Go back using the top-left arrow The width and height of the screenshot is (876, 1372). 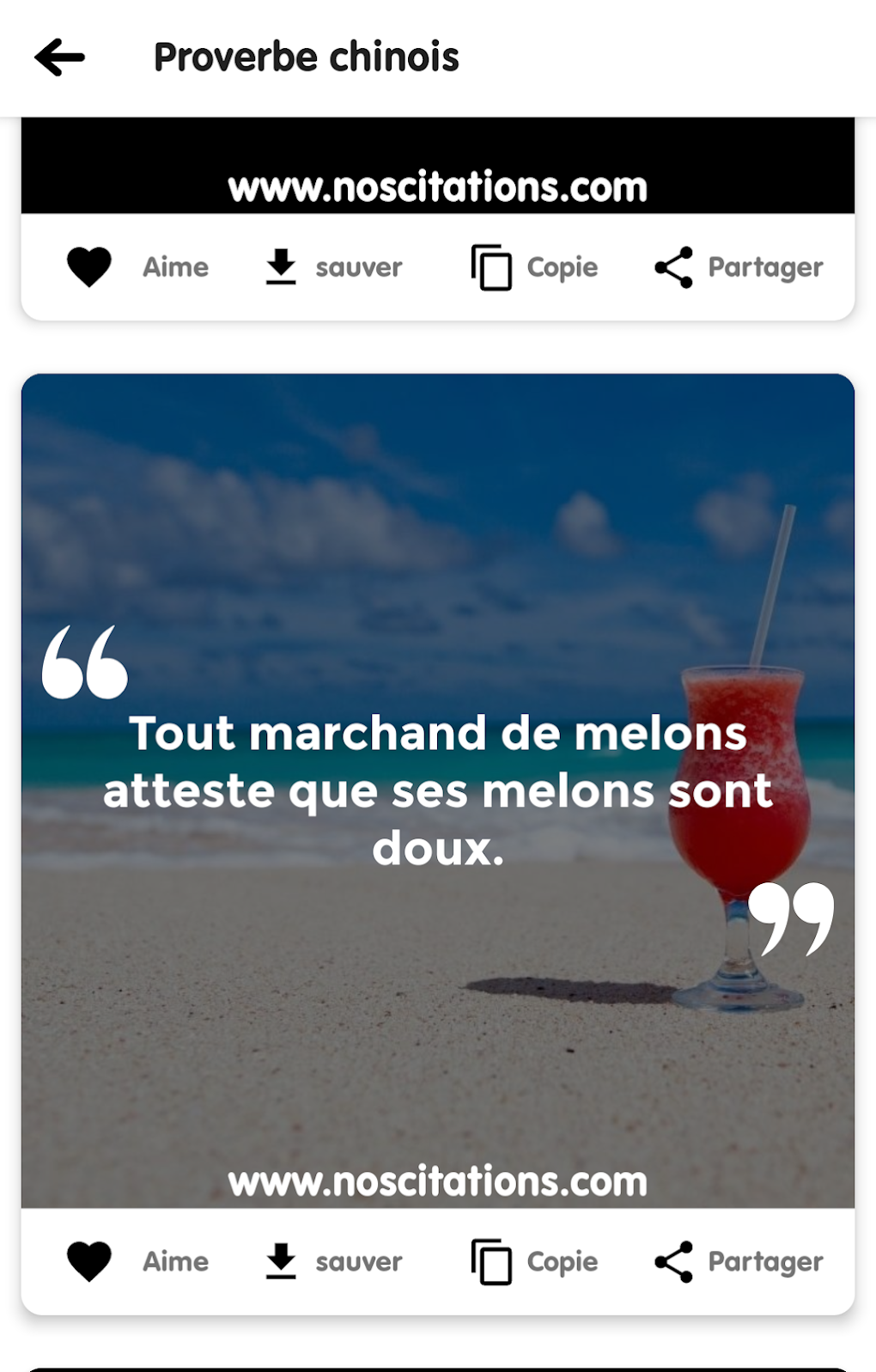pyautogui.click(x=60, y=58)
